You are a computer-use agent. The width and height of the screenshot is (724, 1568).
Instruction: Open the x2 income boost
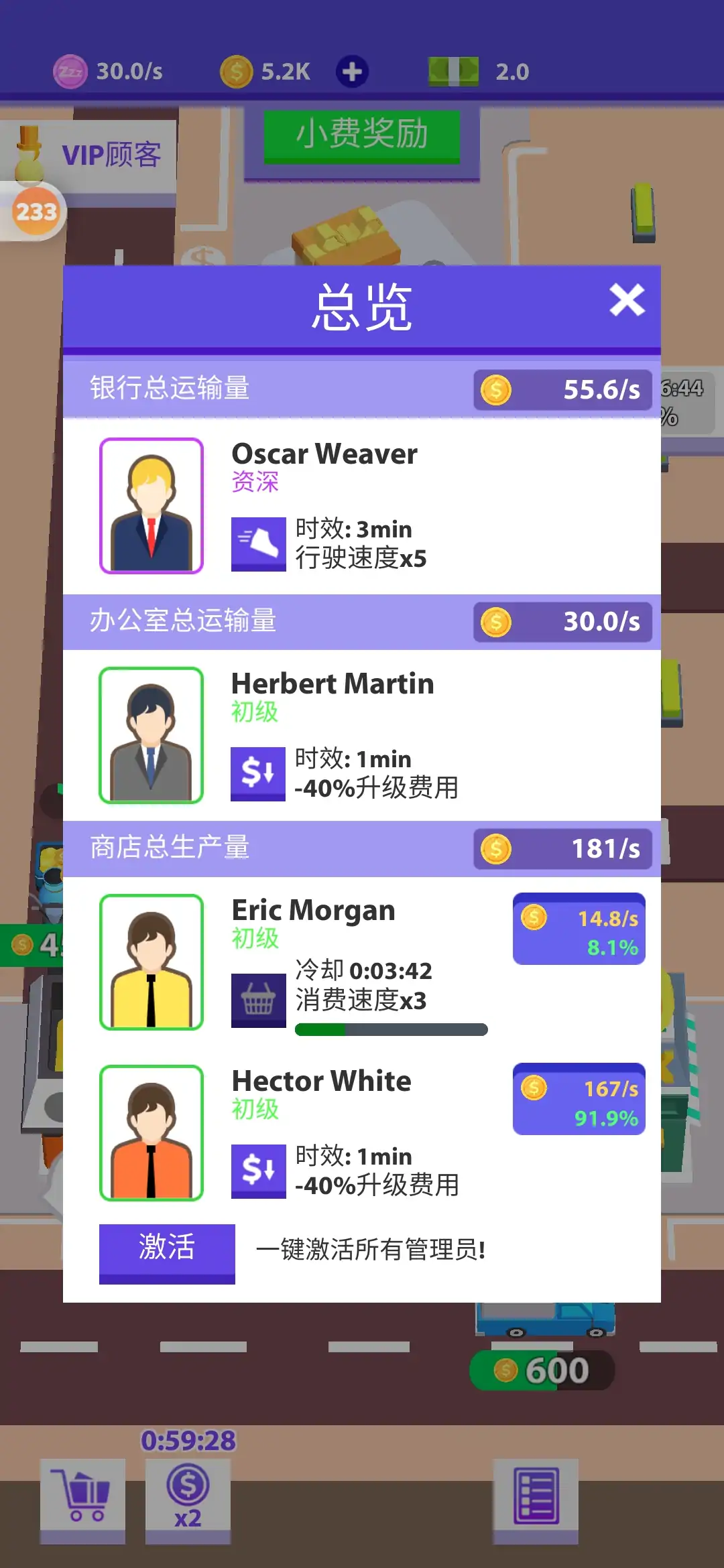[188, 1500]
